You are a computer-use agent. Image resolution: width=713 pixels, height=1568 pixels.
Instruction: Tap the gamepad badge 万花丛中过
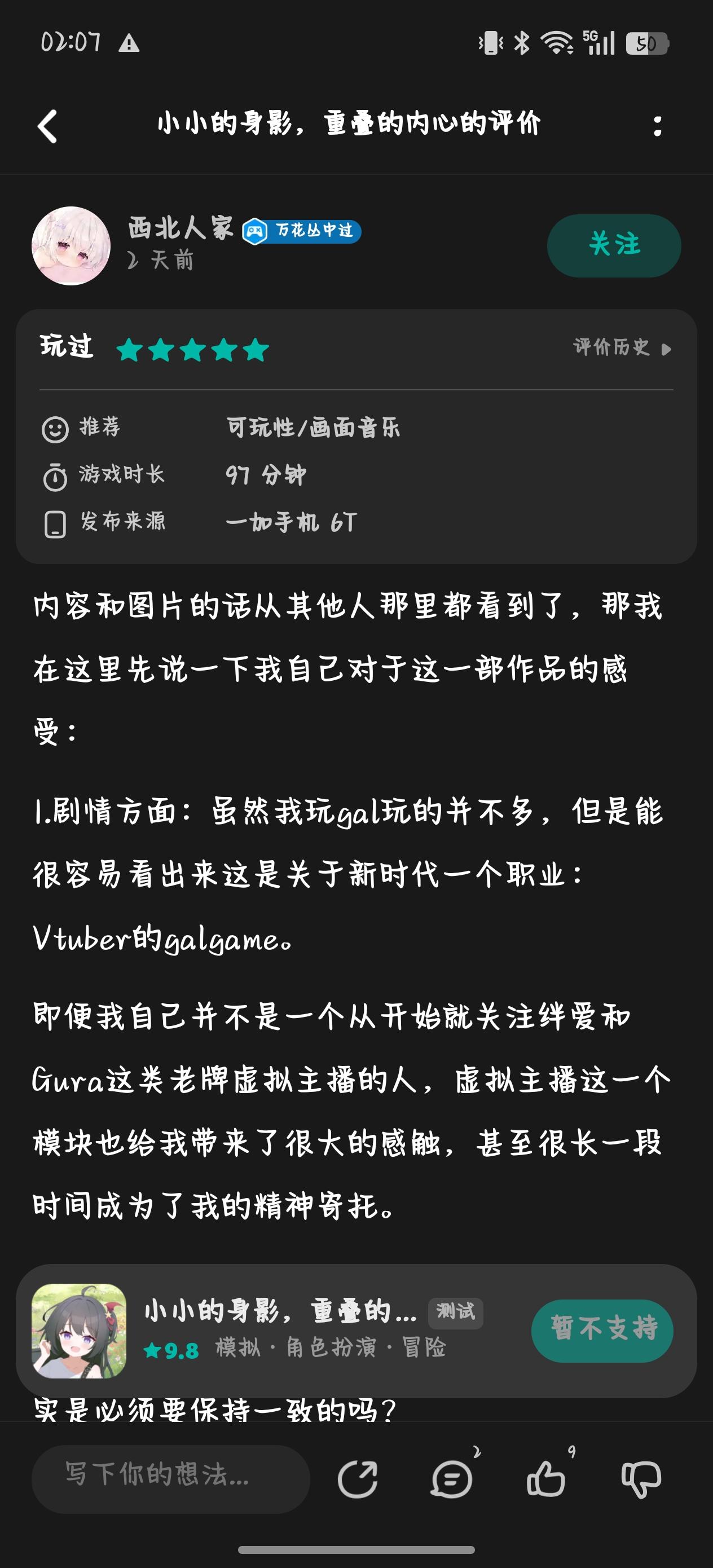302,232
